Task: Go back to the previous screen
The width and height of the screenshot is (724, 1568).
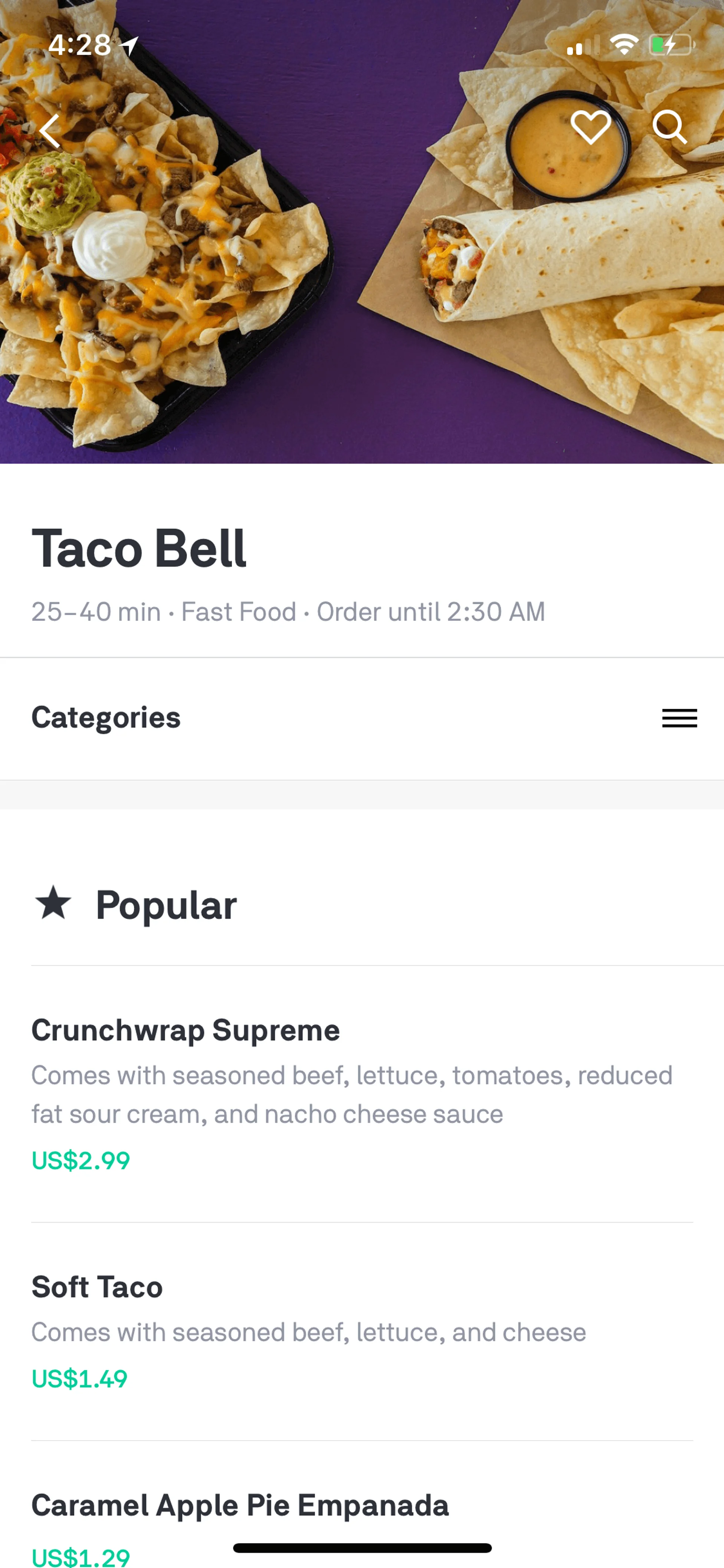Action: (x=50, y=131)
